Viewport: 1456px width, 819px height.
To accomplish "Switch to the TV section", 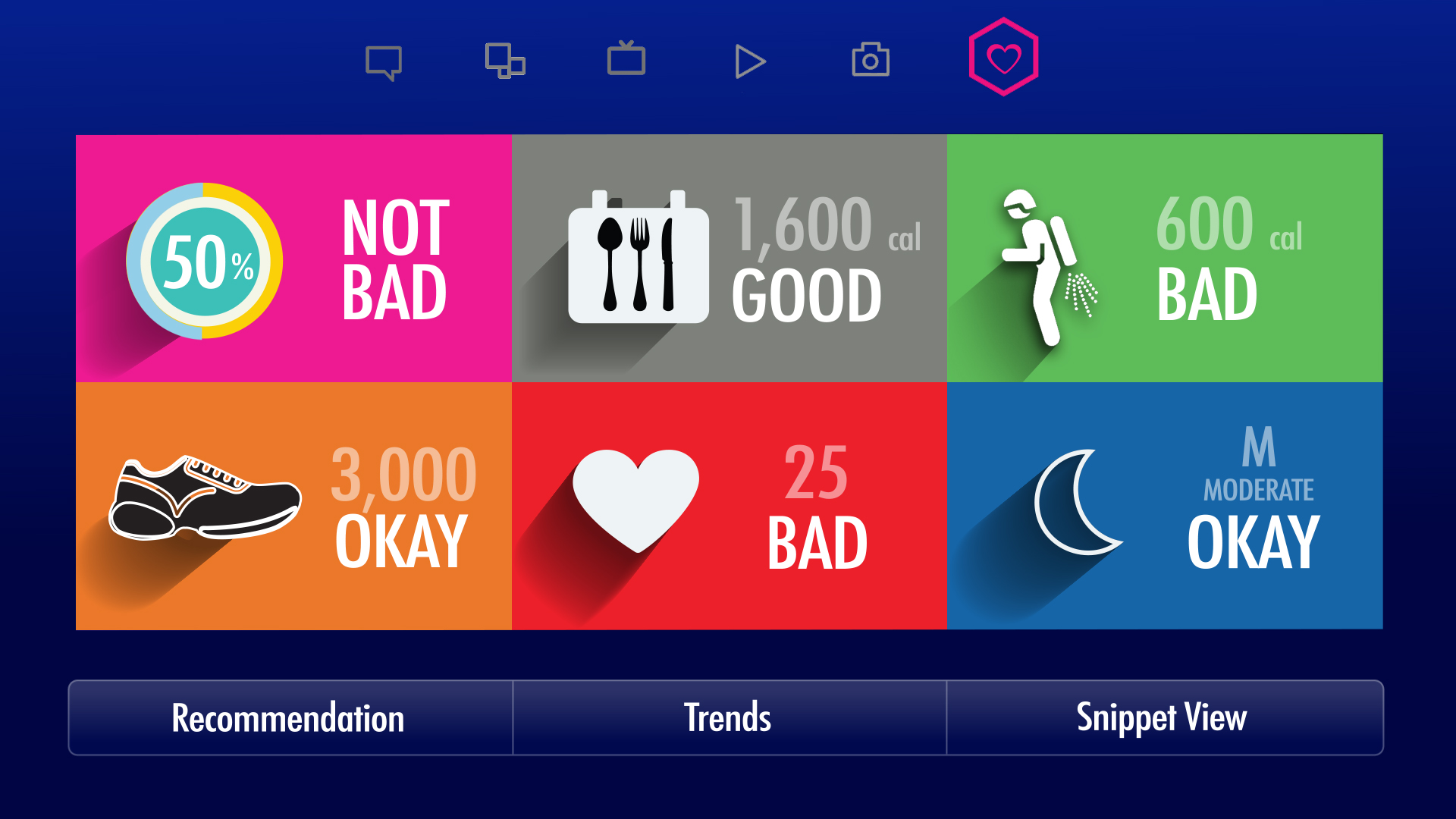I will pyautogui.click(x=626, y=59).
